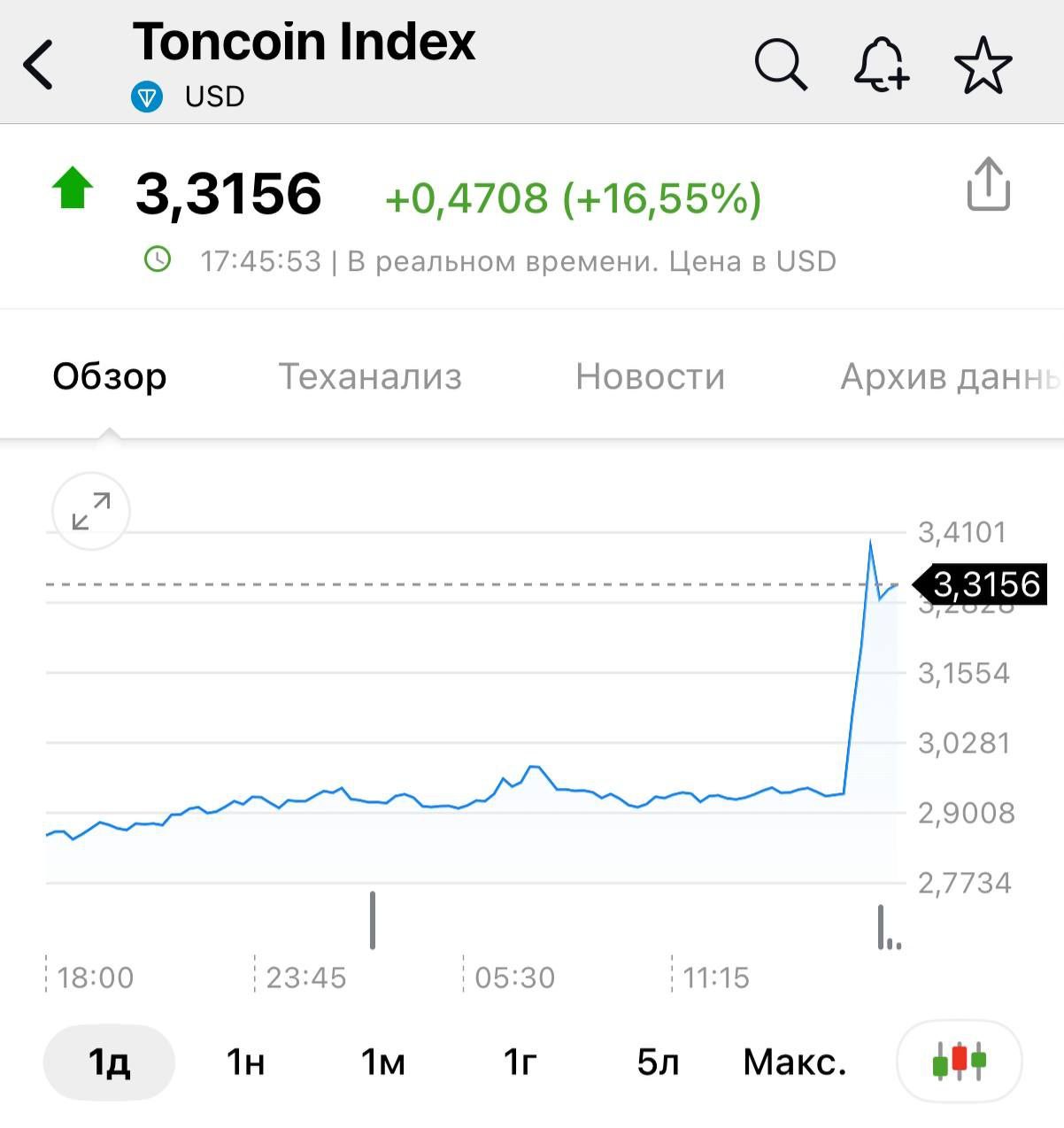
Task: Switch to the Теханализ tab
Action: click(370, 376)
